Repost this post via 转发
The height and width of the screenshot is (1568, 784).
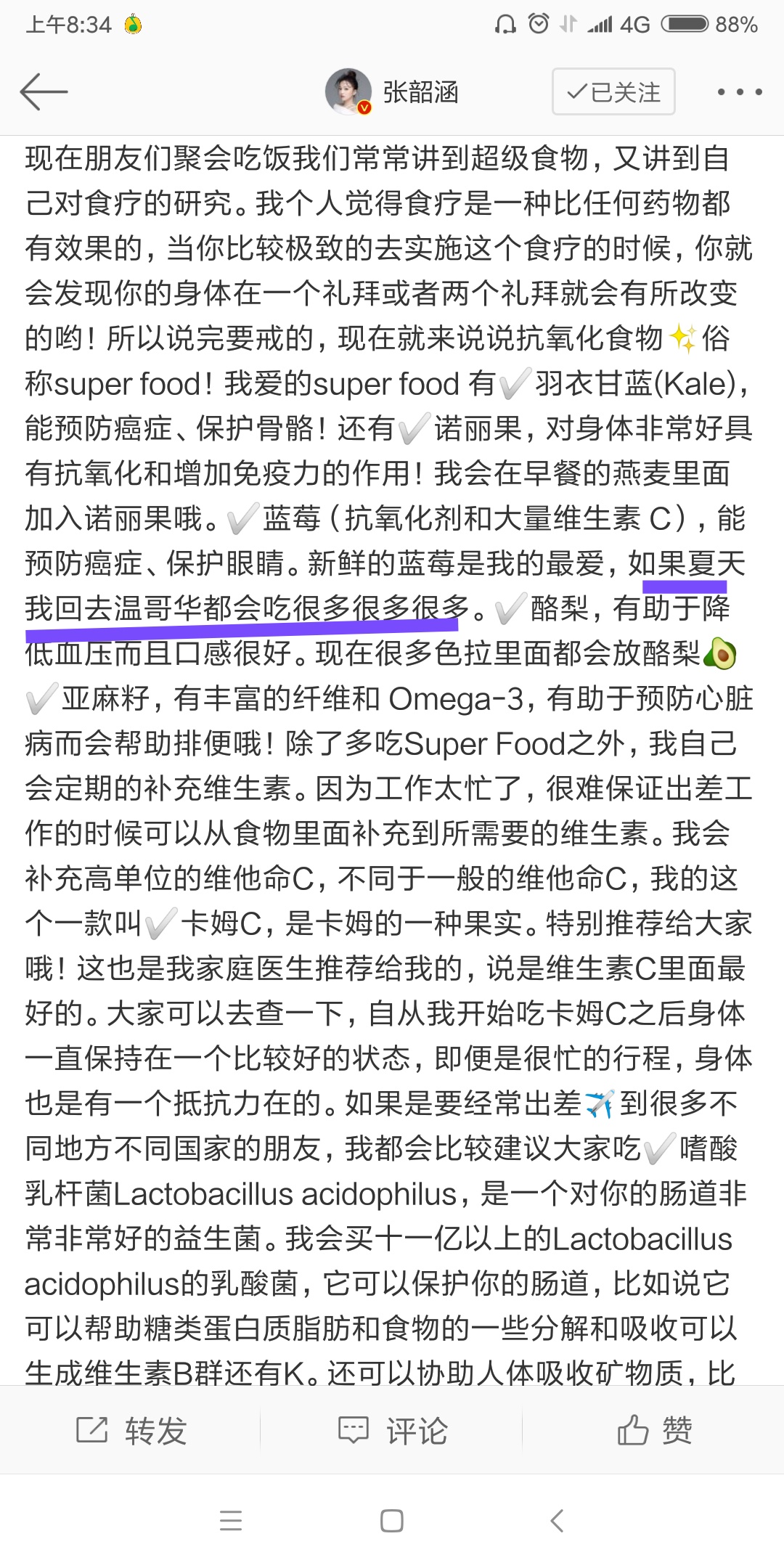131,1431
